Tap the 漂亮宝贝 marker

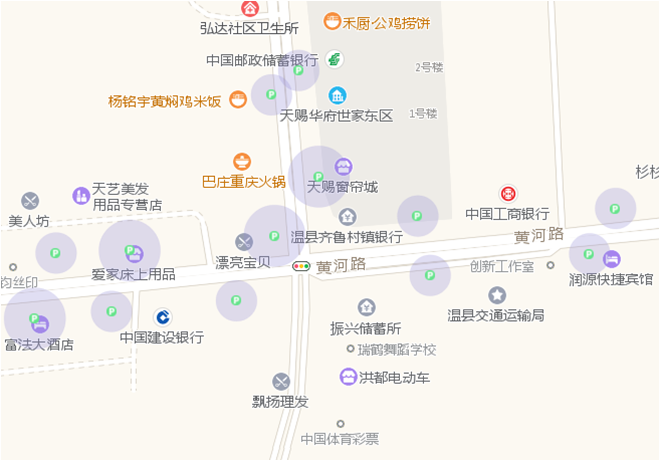244,242
